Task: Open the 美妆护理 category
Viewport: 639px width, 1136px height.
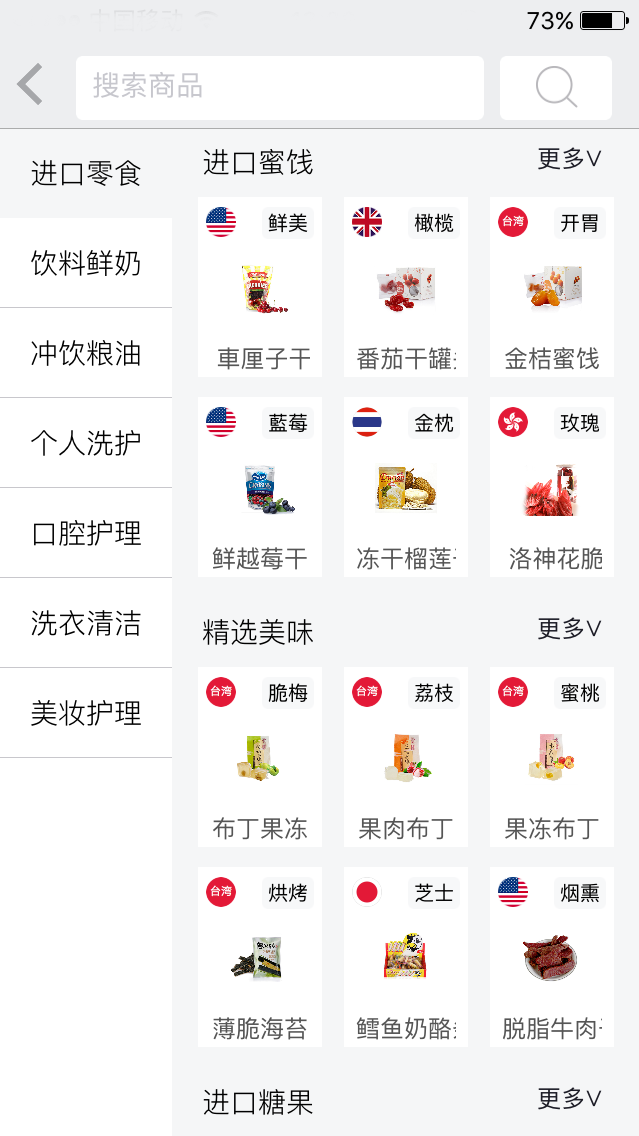Action: pos(86,713)
